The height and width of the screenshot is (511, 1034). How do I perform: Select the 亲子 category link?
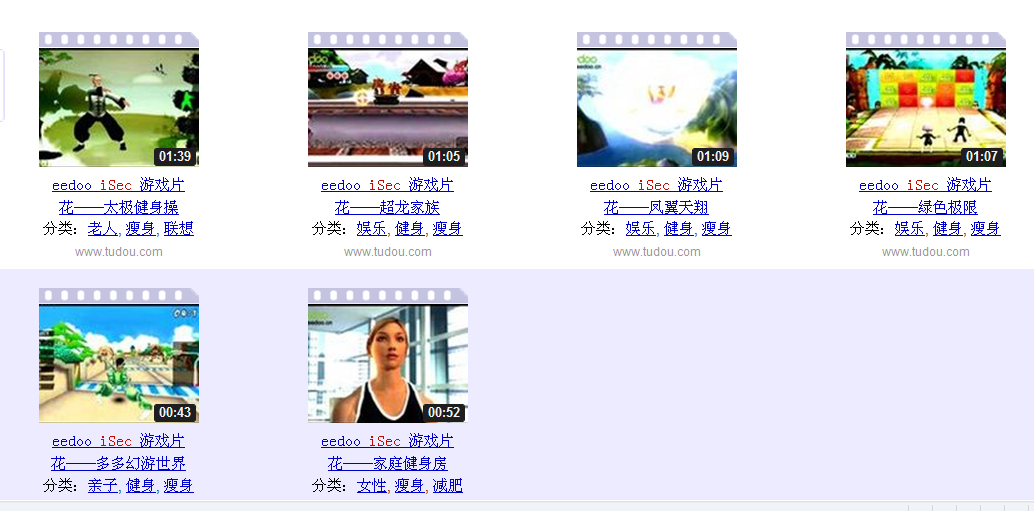coord(102,486)
